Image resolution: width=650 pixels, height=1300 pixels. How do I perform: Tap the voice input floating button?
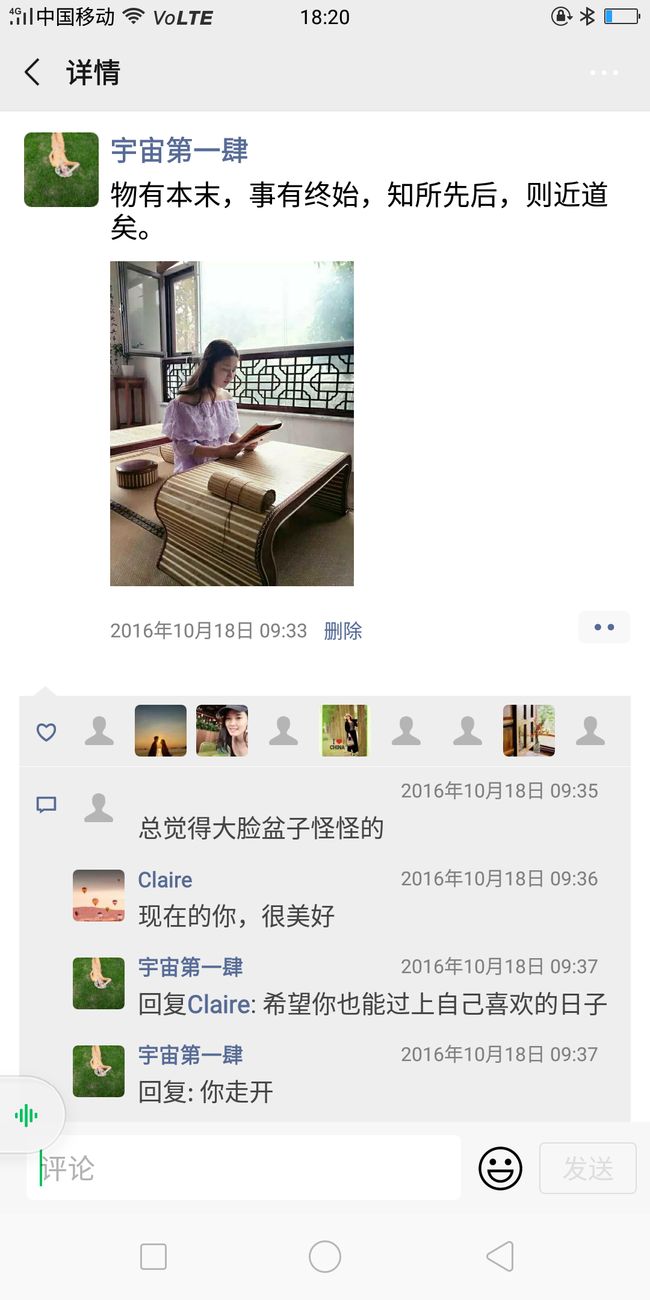[x=27, y=1116]
